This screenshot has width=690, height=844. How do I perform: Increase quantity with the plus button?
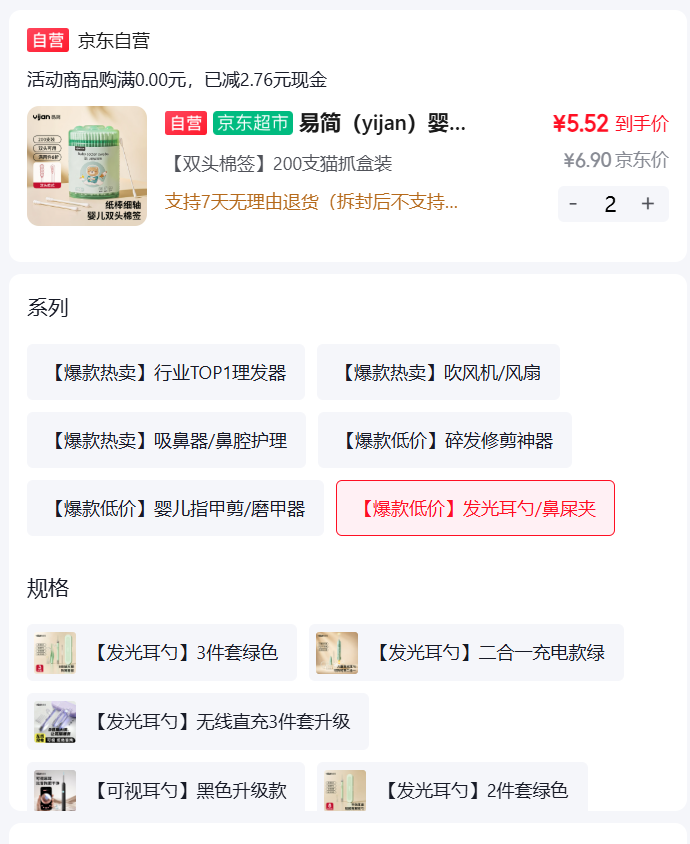tap(648, 204)
